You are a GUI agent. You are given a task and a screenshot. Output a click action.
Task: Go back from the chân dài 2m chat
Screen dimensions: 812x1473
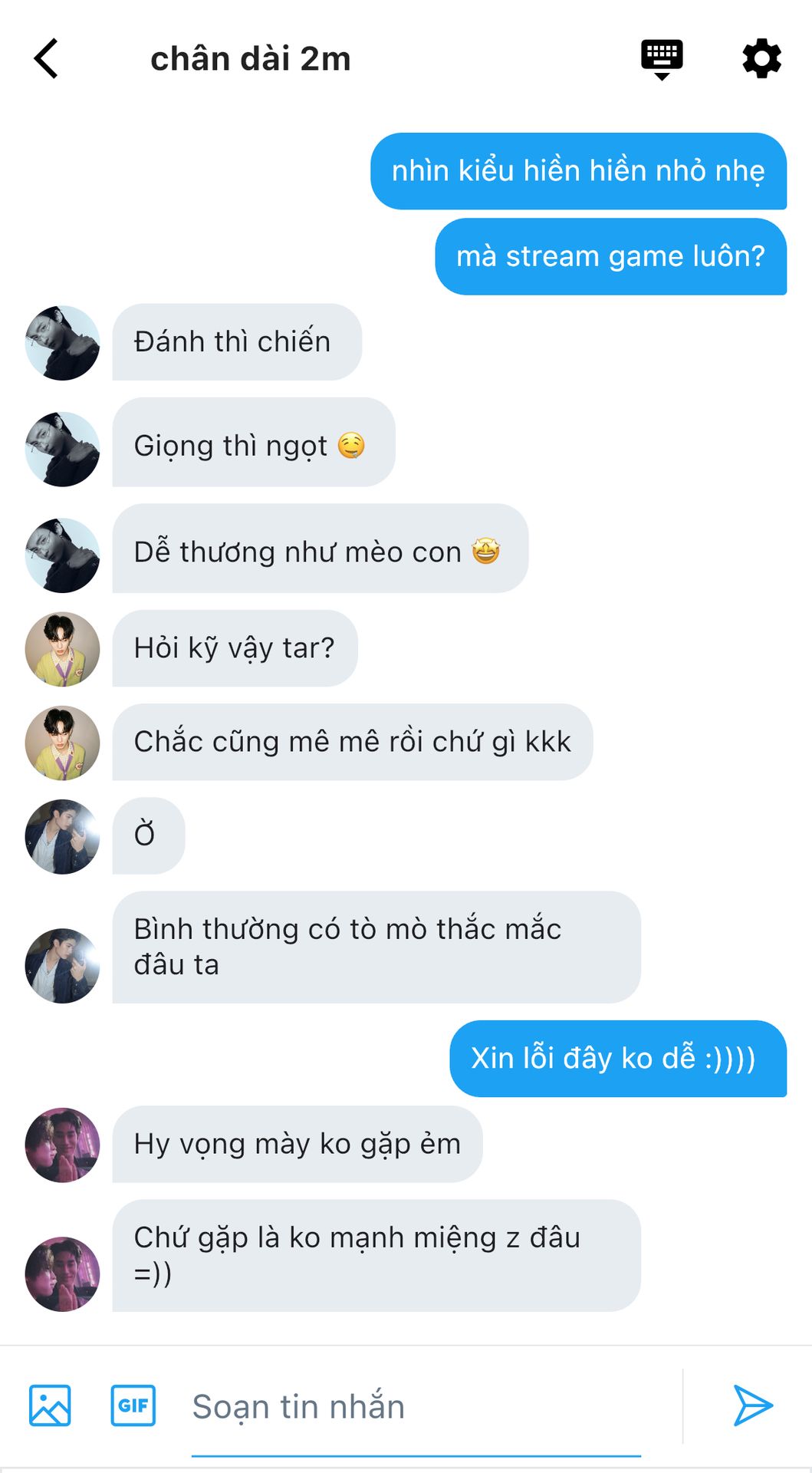pos(46,59)
